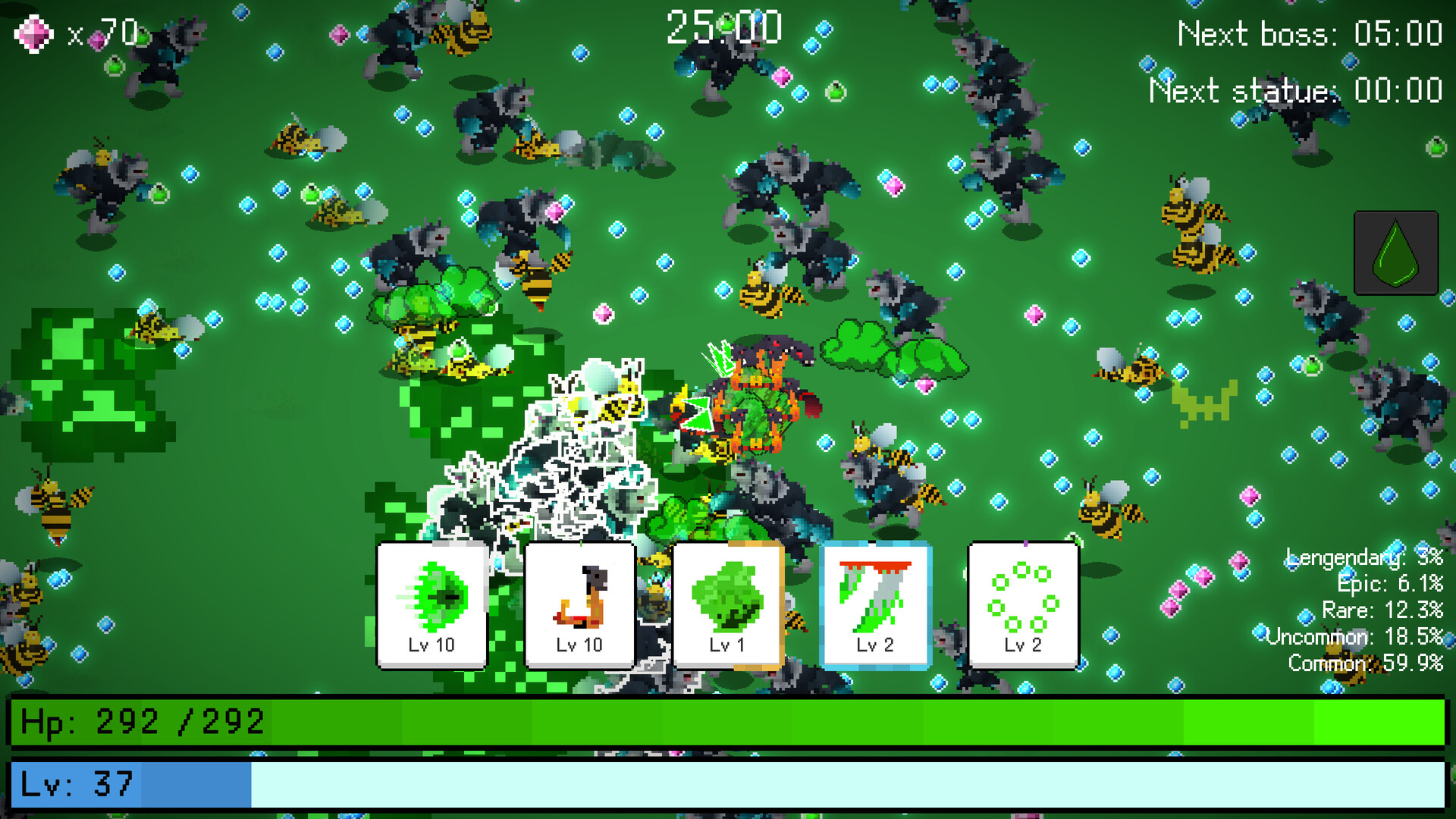Select the snake Lv 10 skill card
Screen dimensions: 1456x819
click(579, 605)
